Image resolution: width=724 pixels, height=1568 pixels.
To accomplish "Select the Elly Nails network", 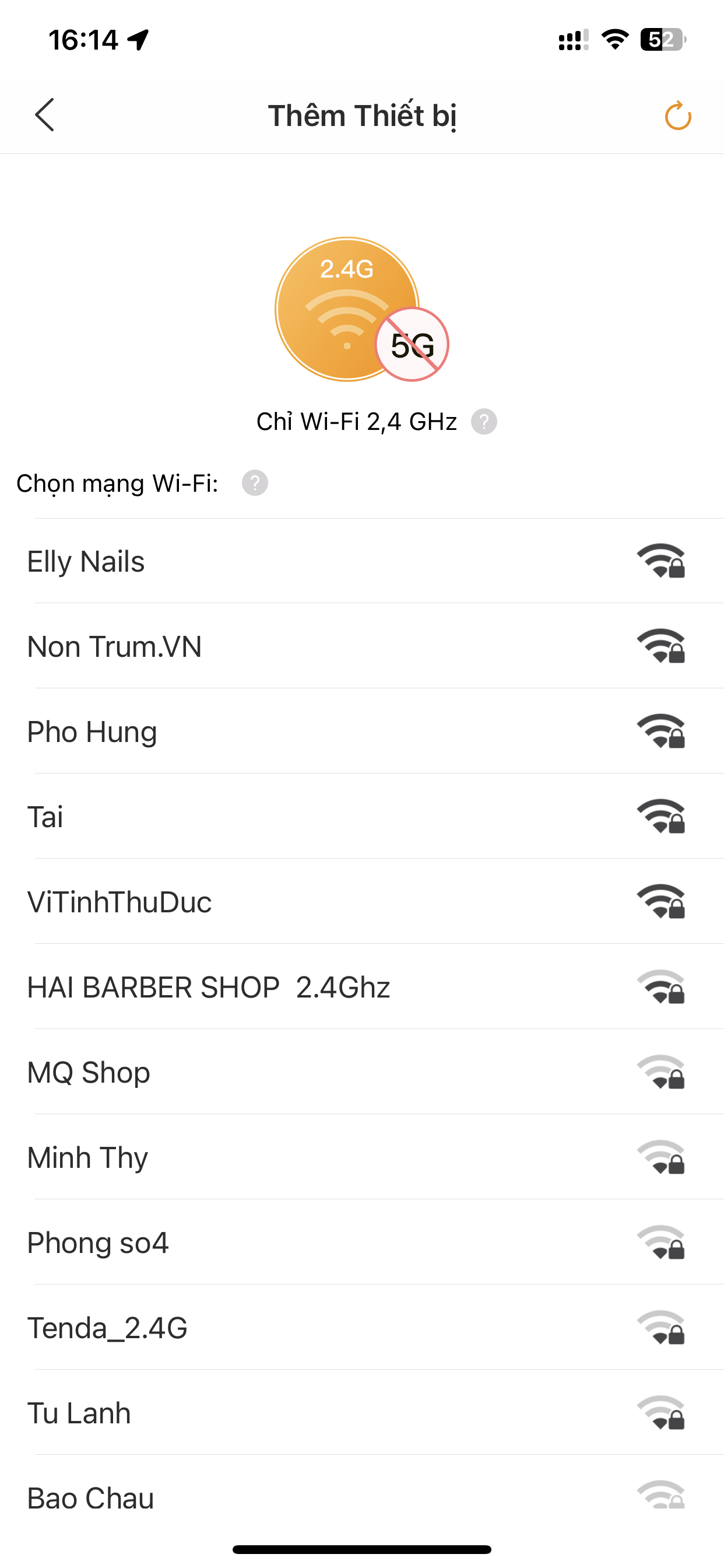I will 362,561.
